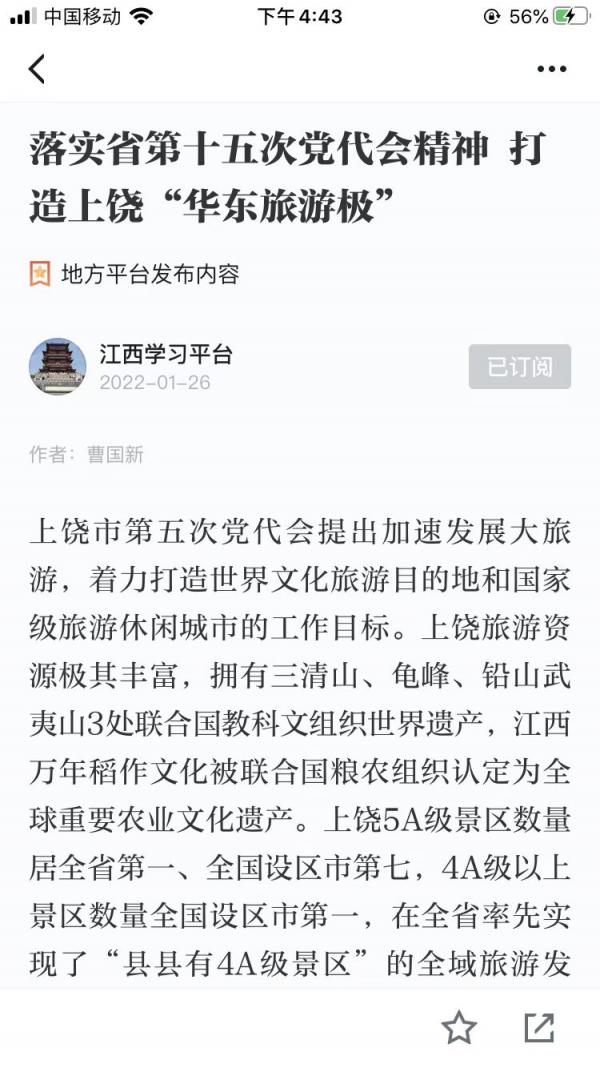Screen dimensions: 600x1068
Task: Go back using the top-left arrow
Action: (x=37, y=69)
